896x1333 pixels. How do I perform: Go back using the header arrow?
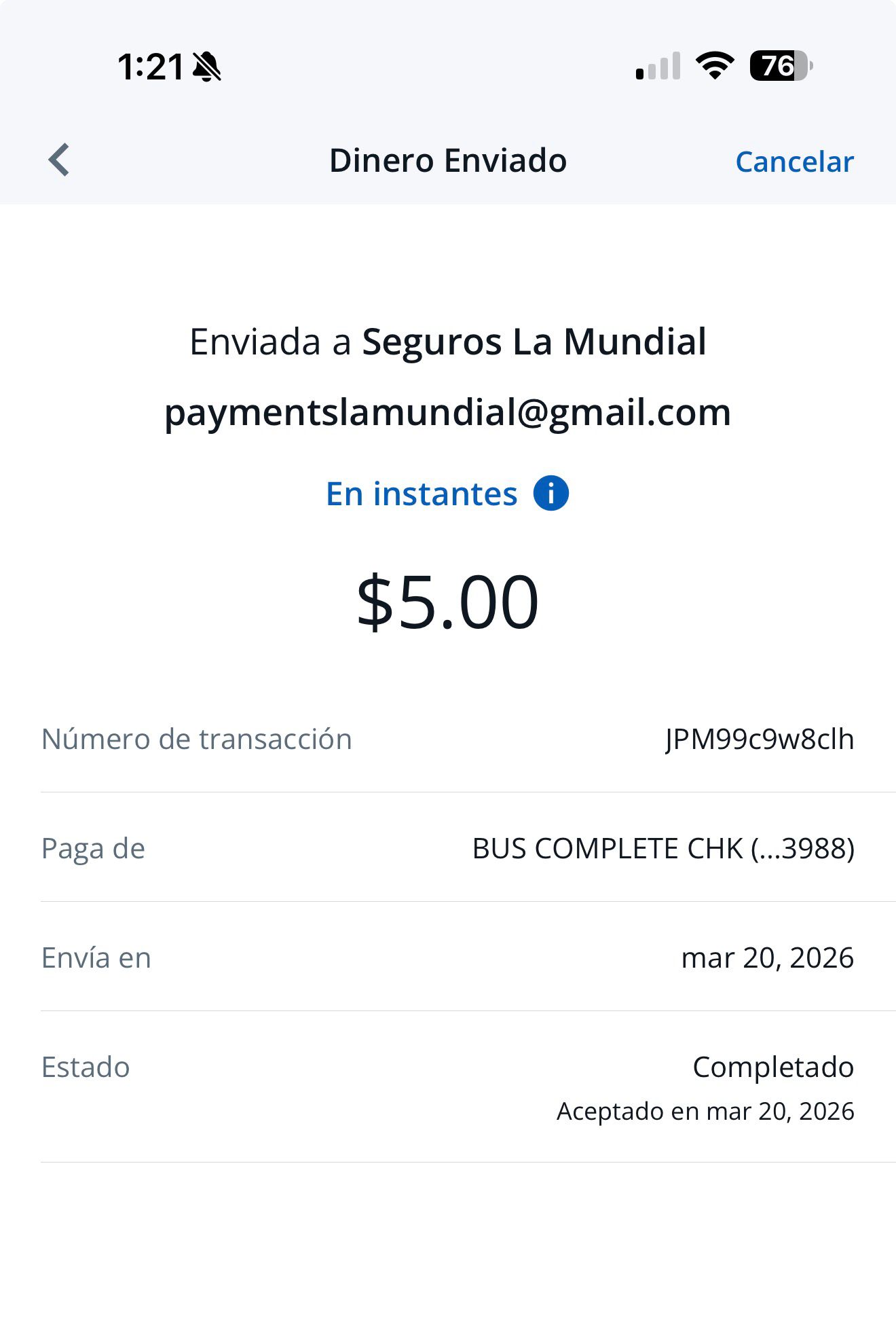pyautogui.click(x=60, y=160)
